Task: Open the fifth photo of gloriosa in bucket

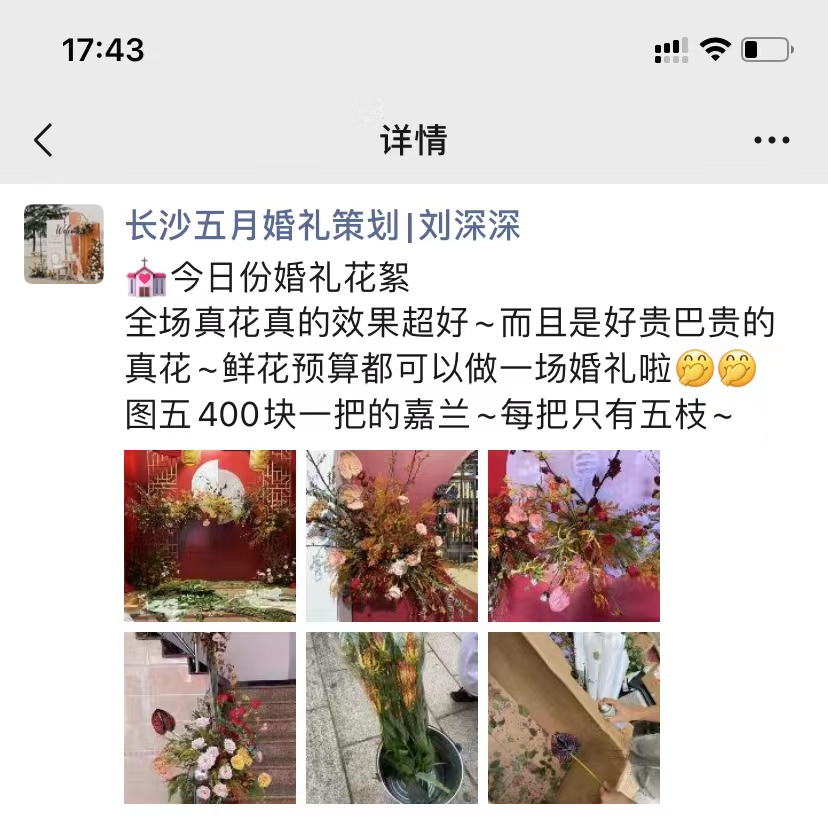Action: coord(392,717)
